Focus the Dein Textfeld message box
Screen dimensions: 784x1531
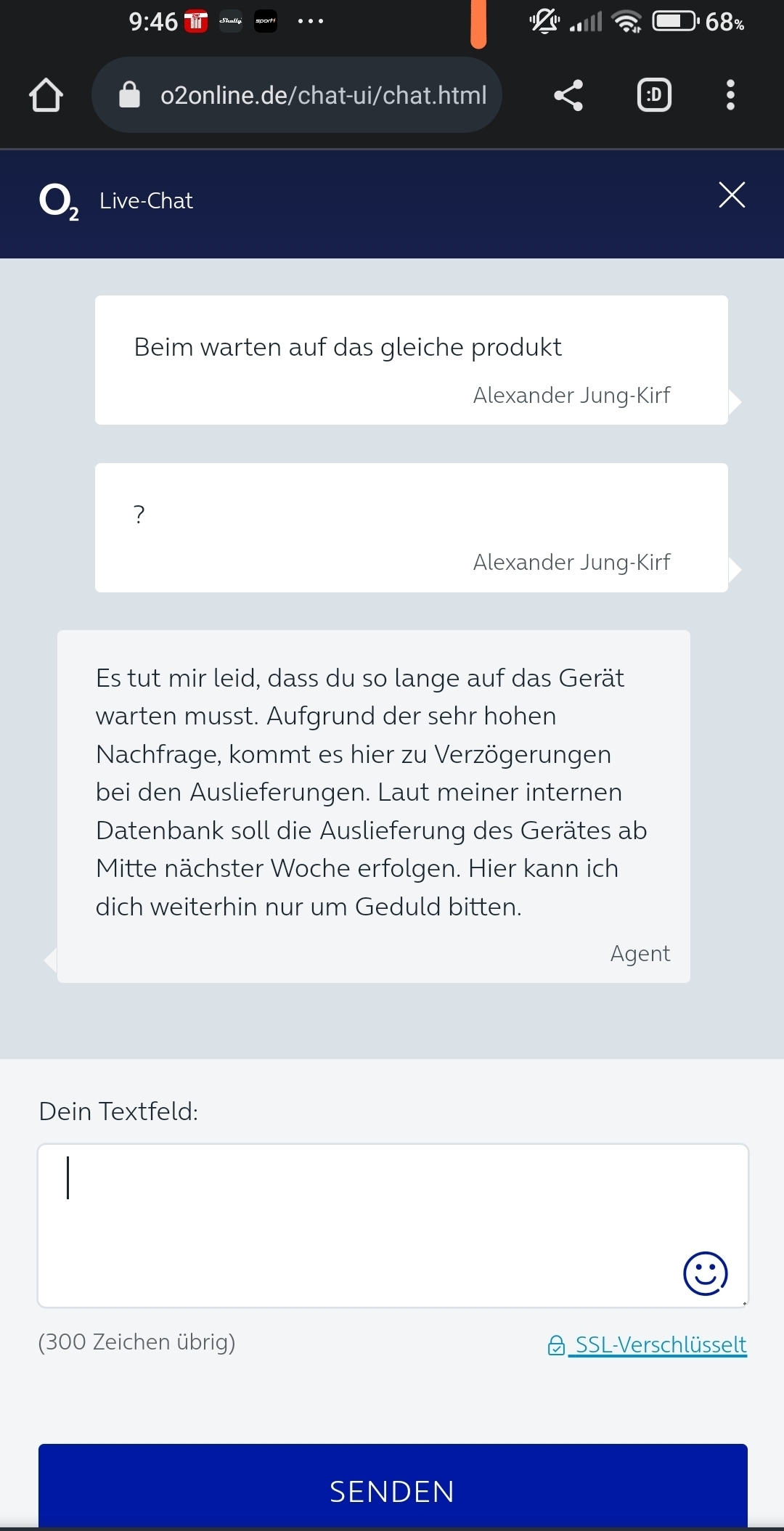pos(393,1225)
